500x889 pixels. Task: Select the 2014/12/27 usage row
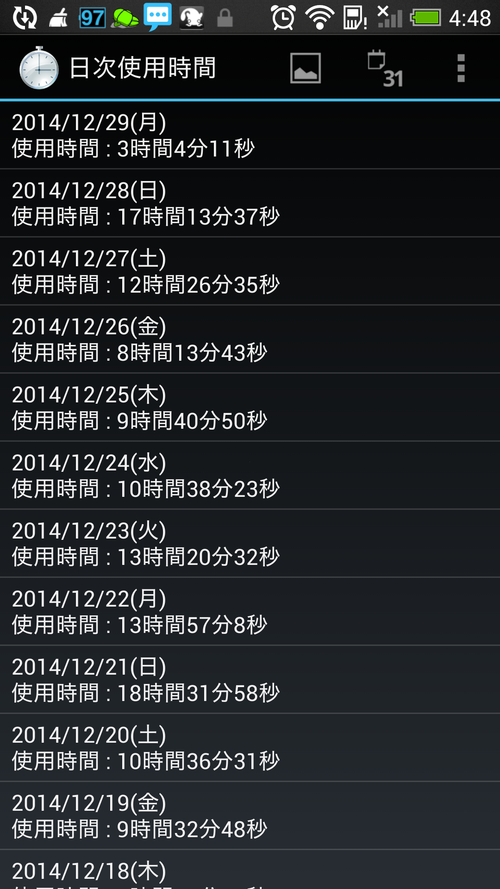(250, 271)
